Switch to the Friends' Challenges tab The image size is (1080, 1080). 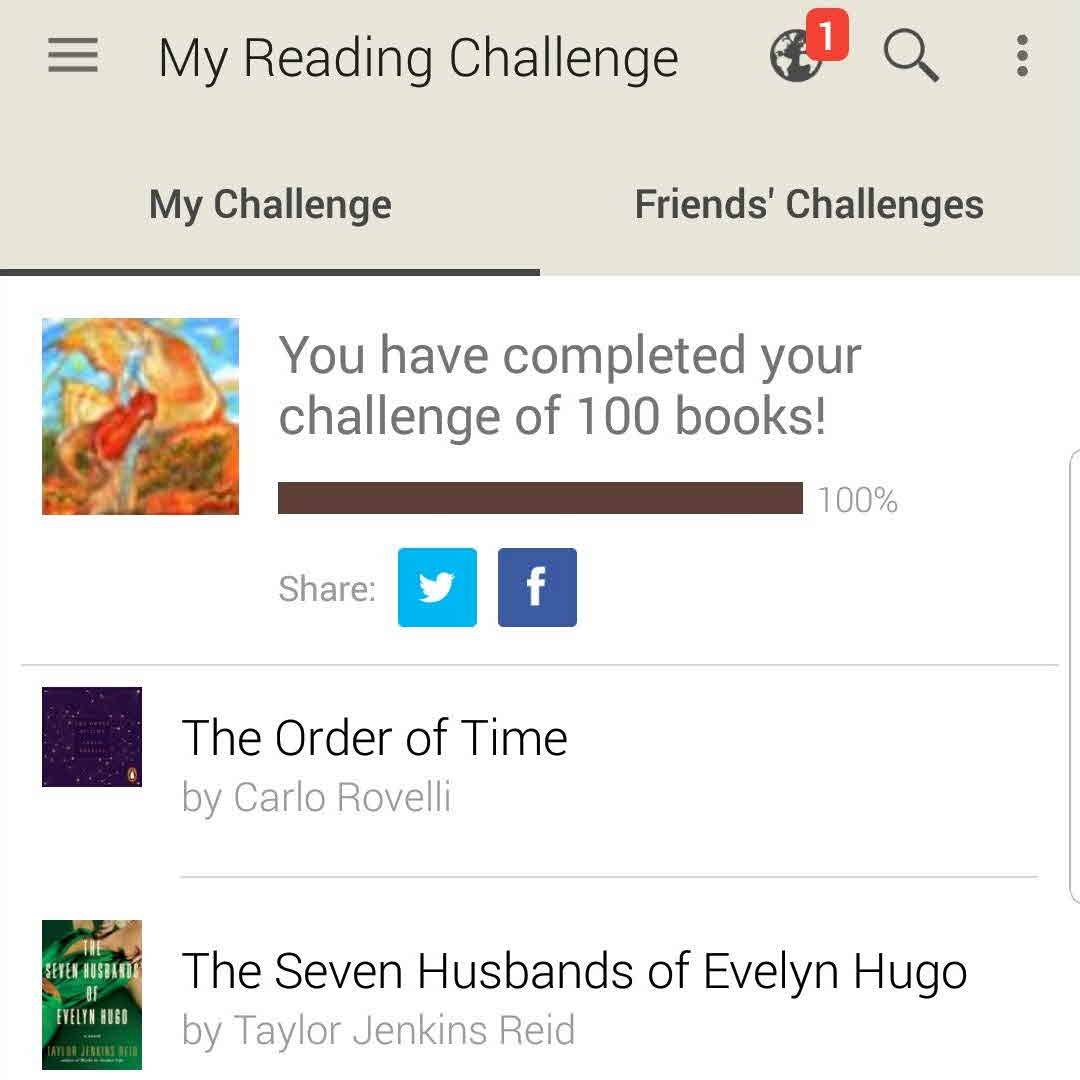click(x=809, y=205)
